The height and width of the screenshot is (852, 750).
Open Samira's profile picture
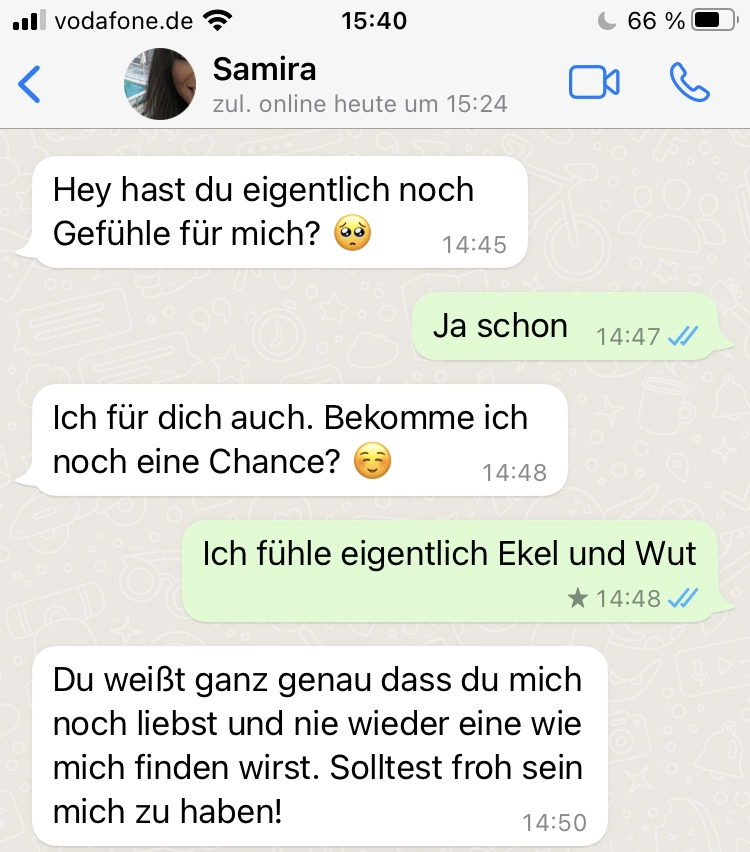tap(159, 84)
